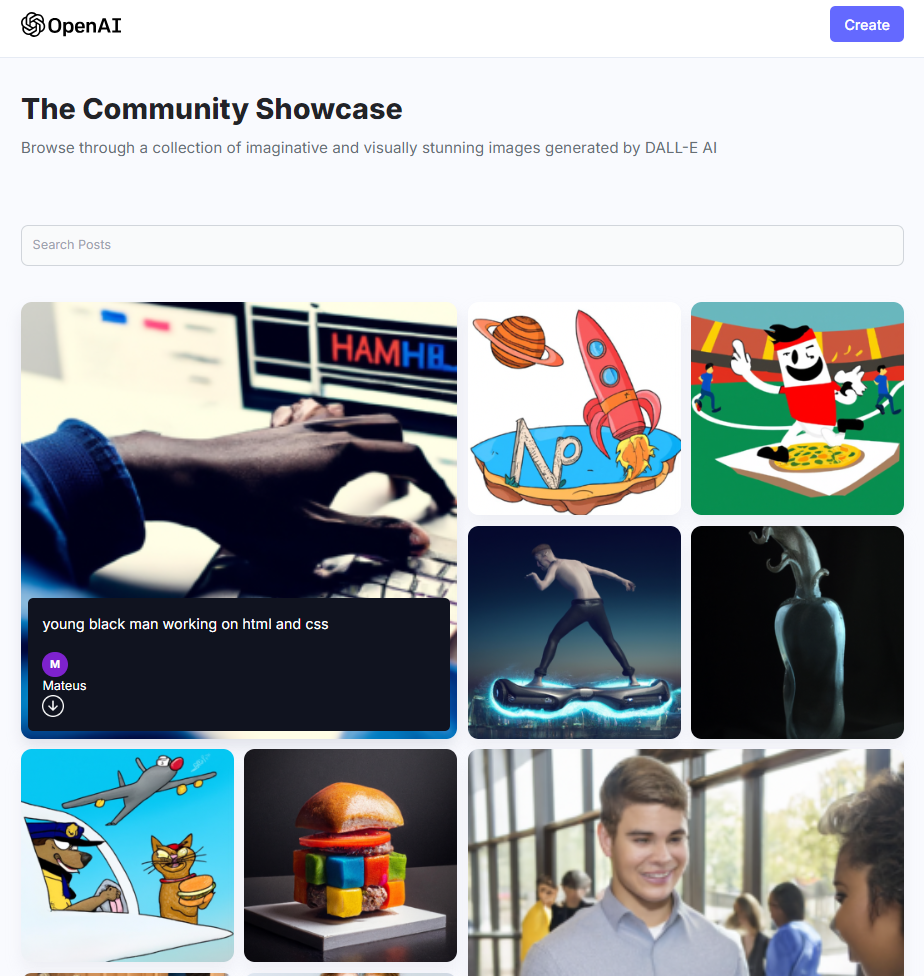Open the cartoon pilot cat image
Image resolution: width=924 pixels, height=976 pixels.
[127, 855]
